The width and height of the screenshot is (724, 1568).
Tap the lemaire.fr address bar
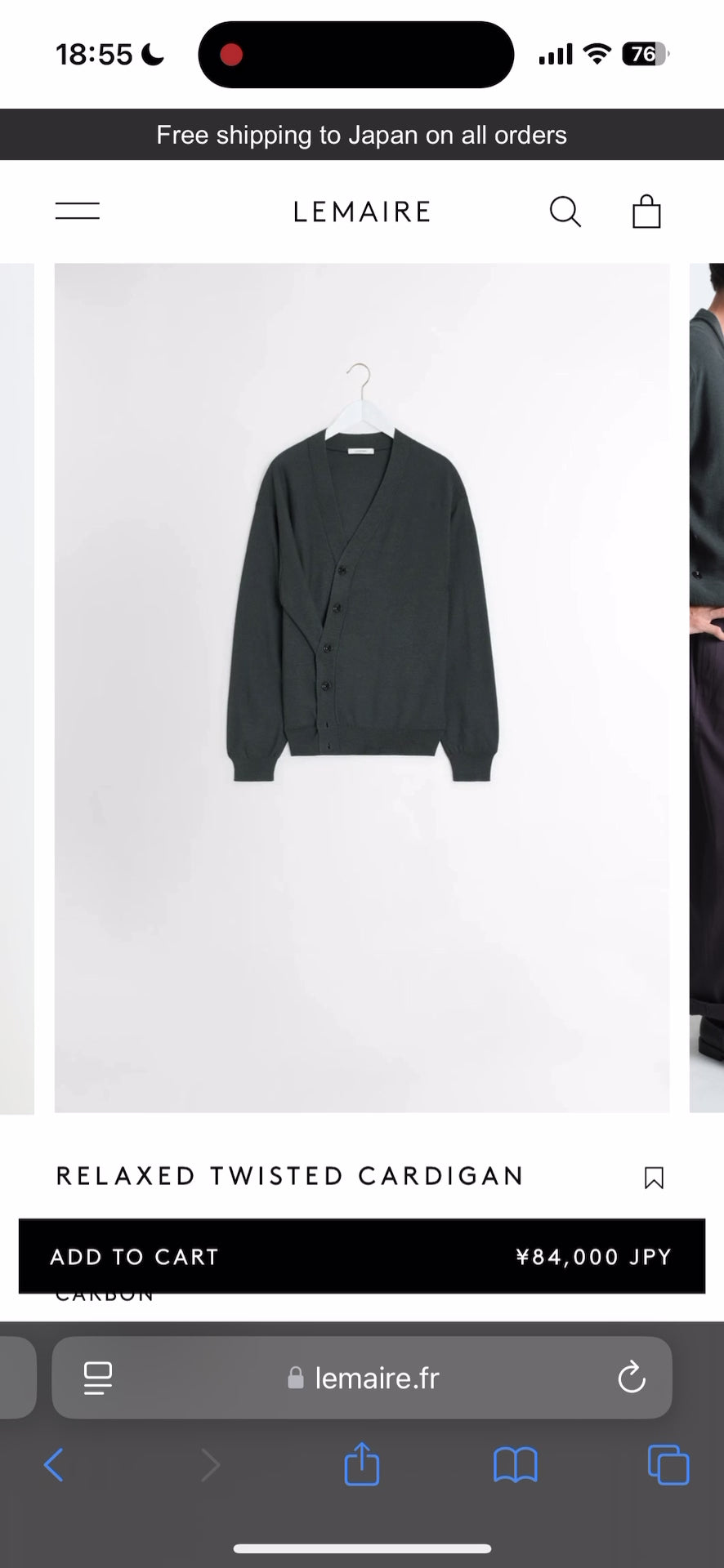tap(362, 1379)
